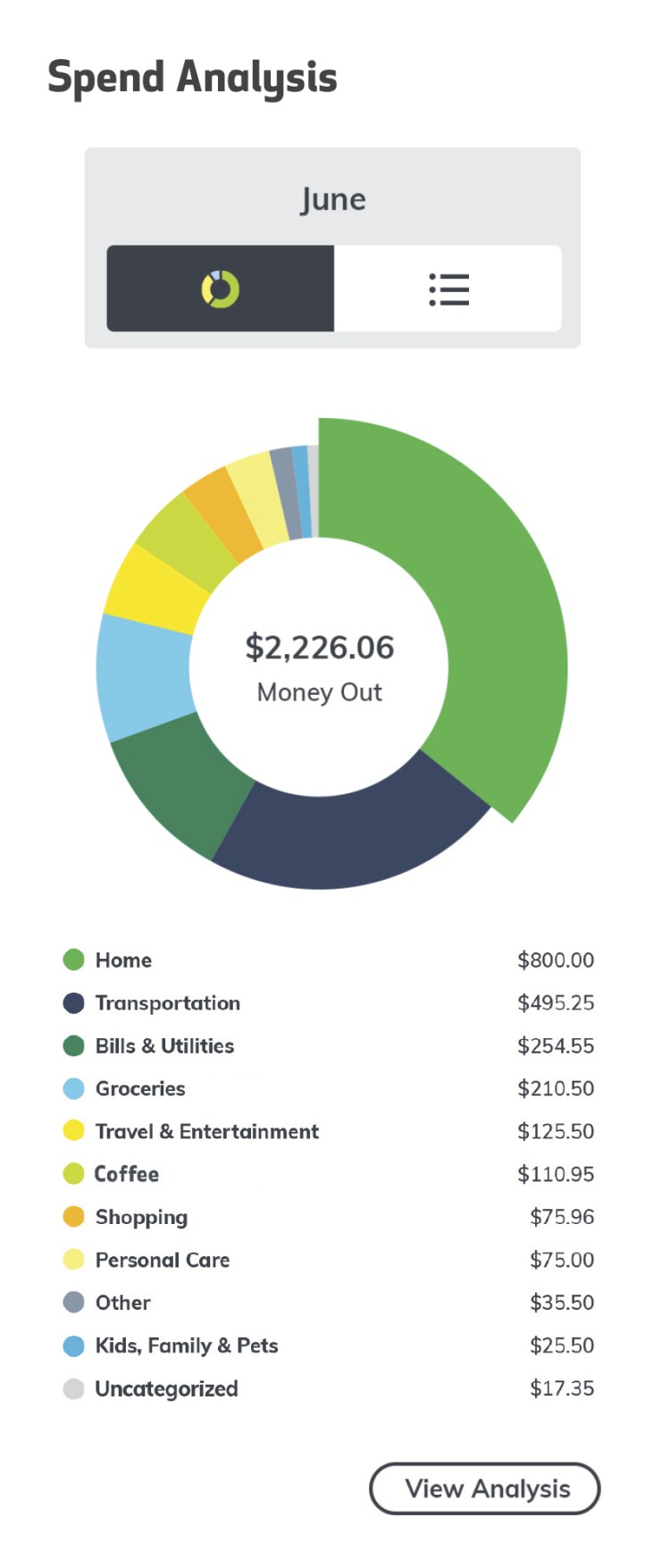Click the Other category's gray swatch
The width and height of the screenshot is (661, 1568).
[72, 1303]
